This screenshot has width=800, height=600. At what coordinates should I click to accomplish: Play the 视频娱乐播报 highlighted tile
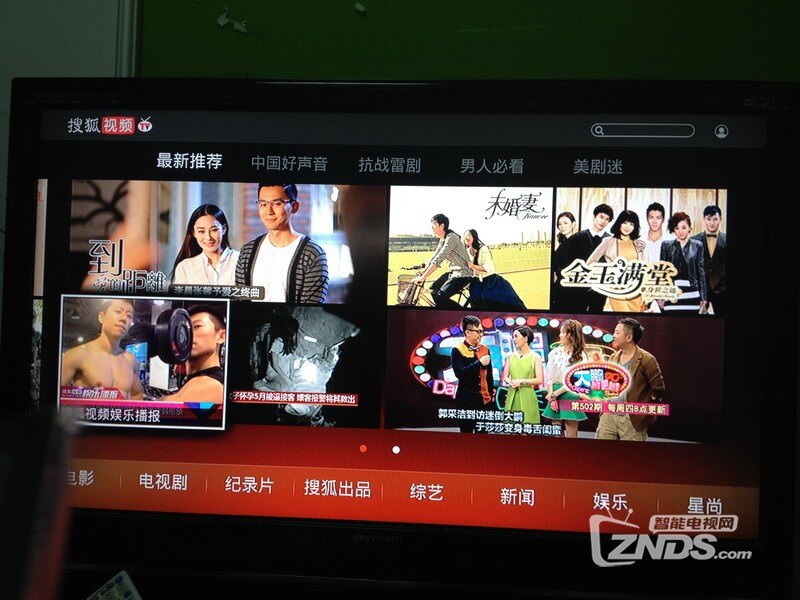point(143,362)
